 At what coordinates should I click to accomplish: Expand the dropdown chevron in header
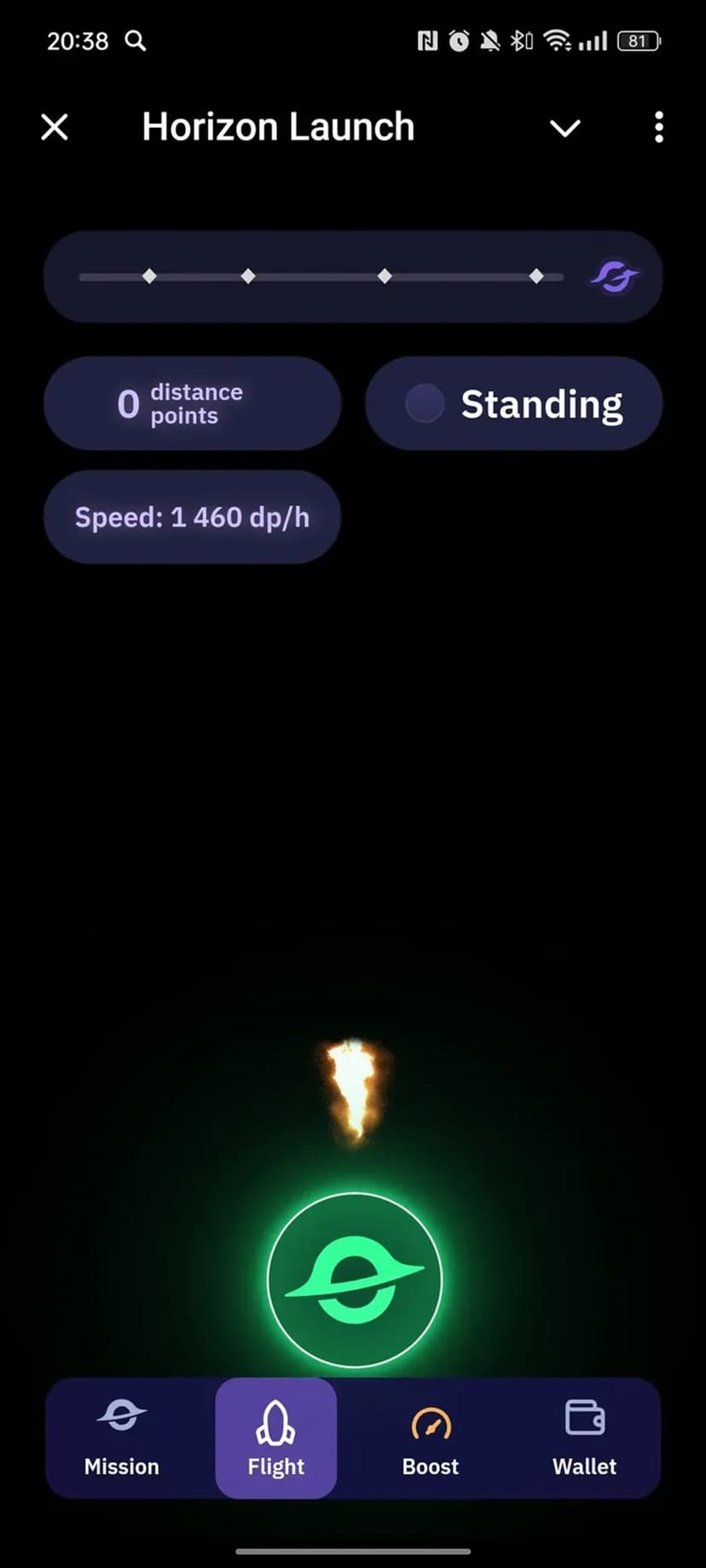pos(564,129)
